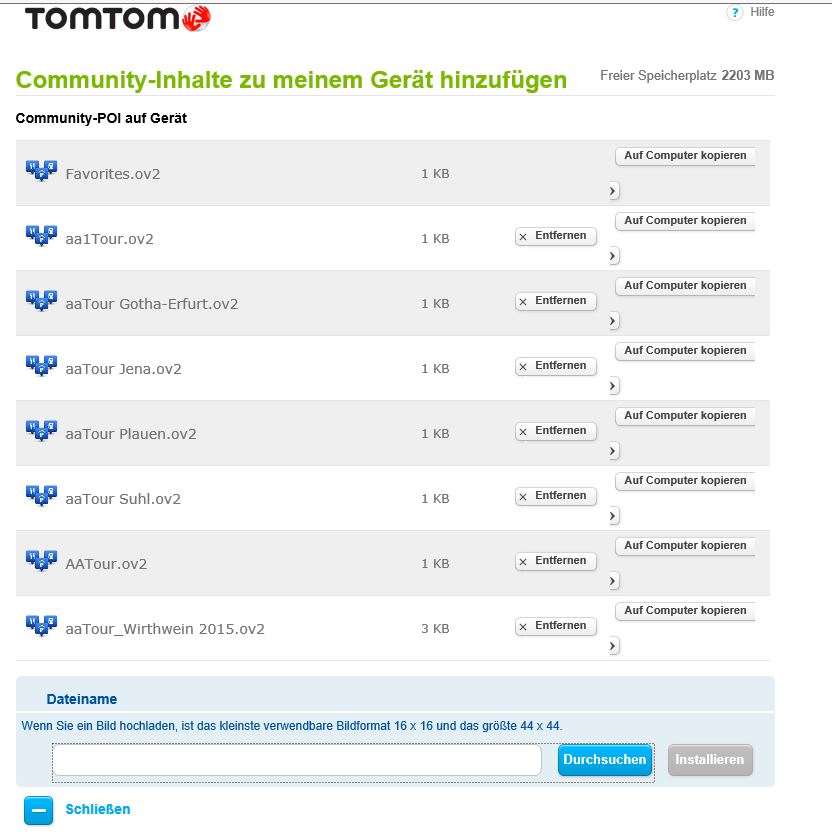The width and height of the screenshot is (832, 839).
Task: Copy aaTour Jena.ov2 to the computer
Action: coord(685,351)
